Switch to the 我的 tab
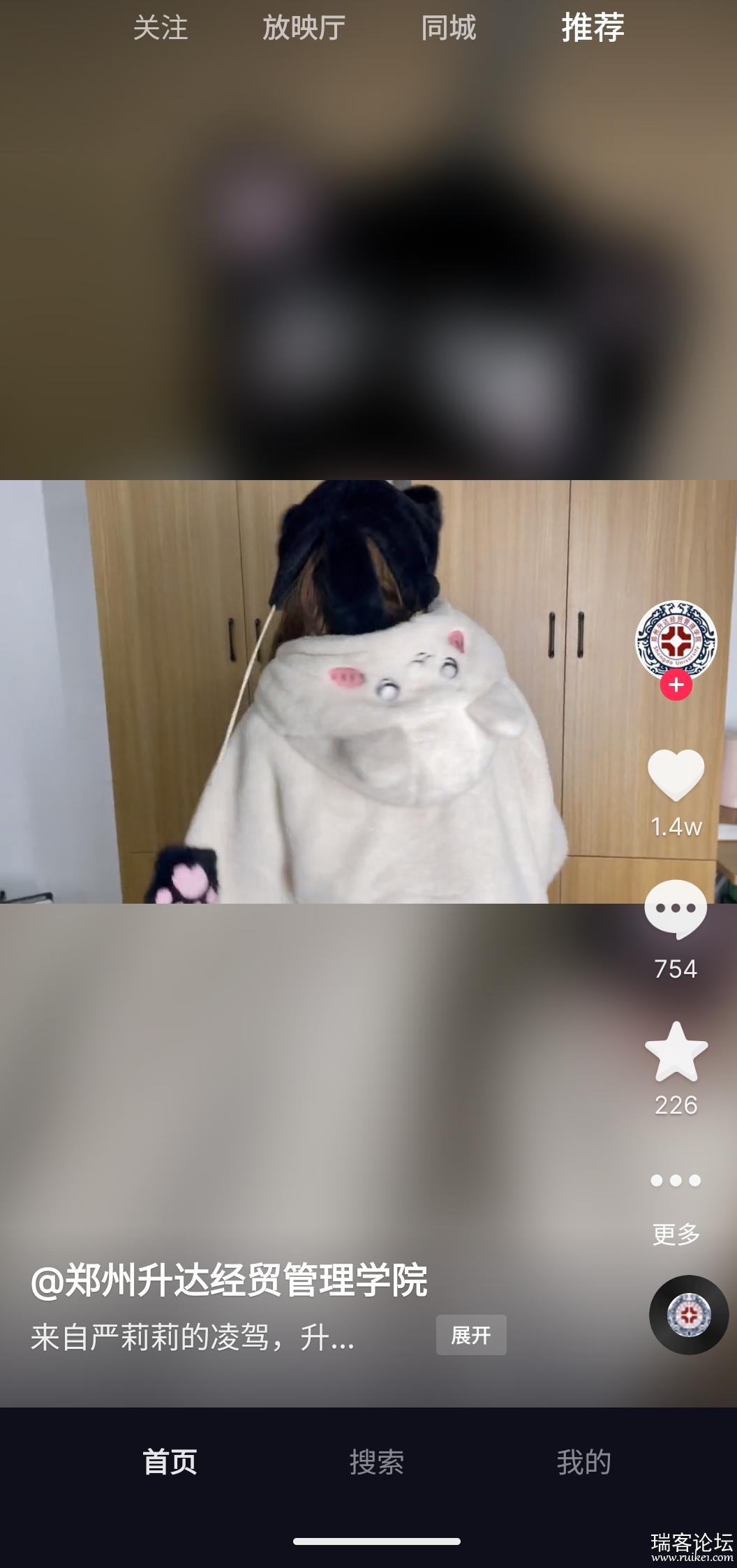737x1568 pixels. point(583,1462)
